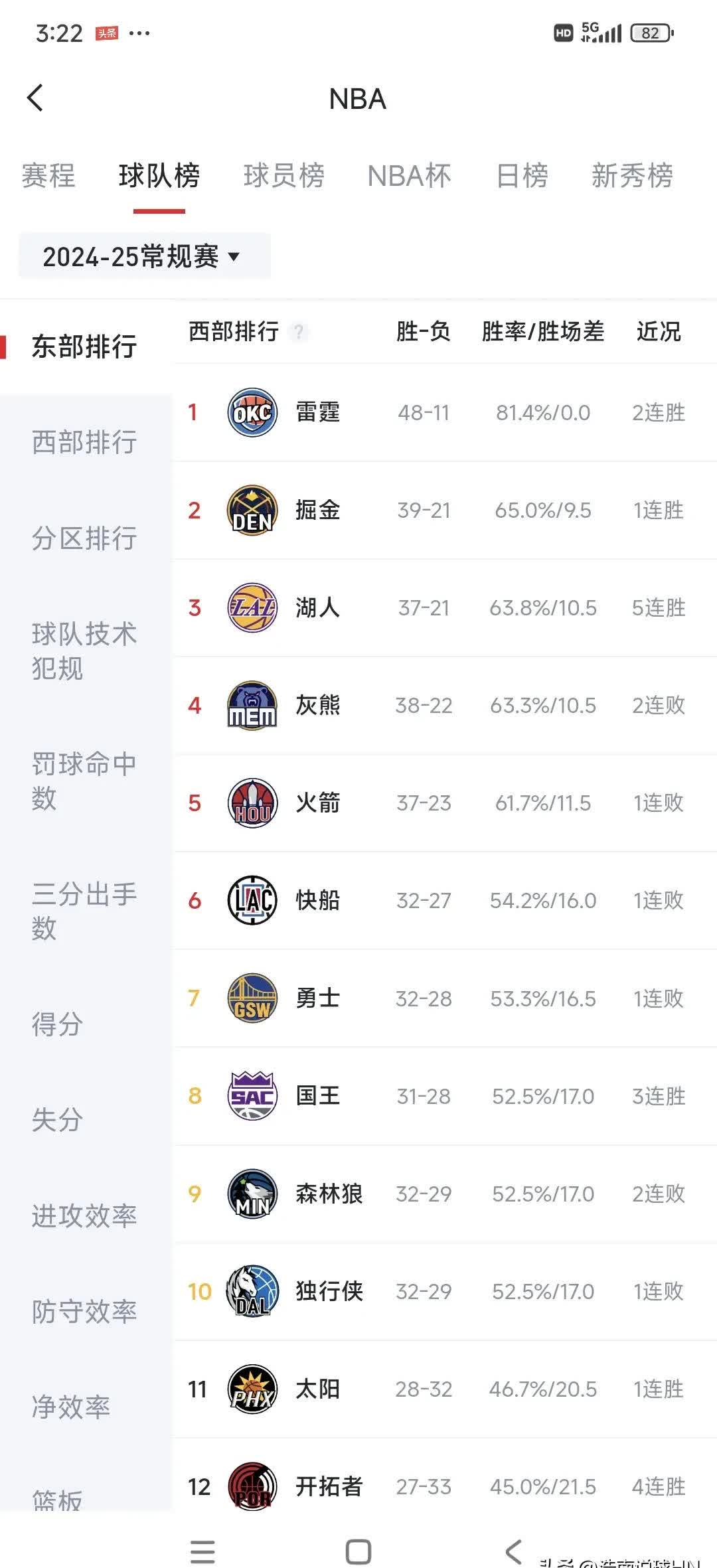Open the Warriors GSW logo

252,998
